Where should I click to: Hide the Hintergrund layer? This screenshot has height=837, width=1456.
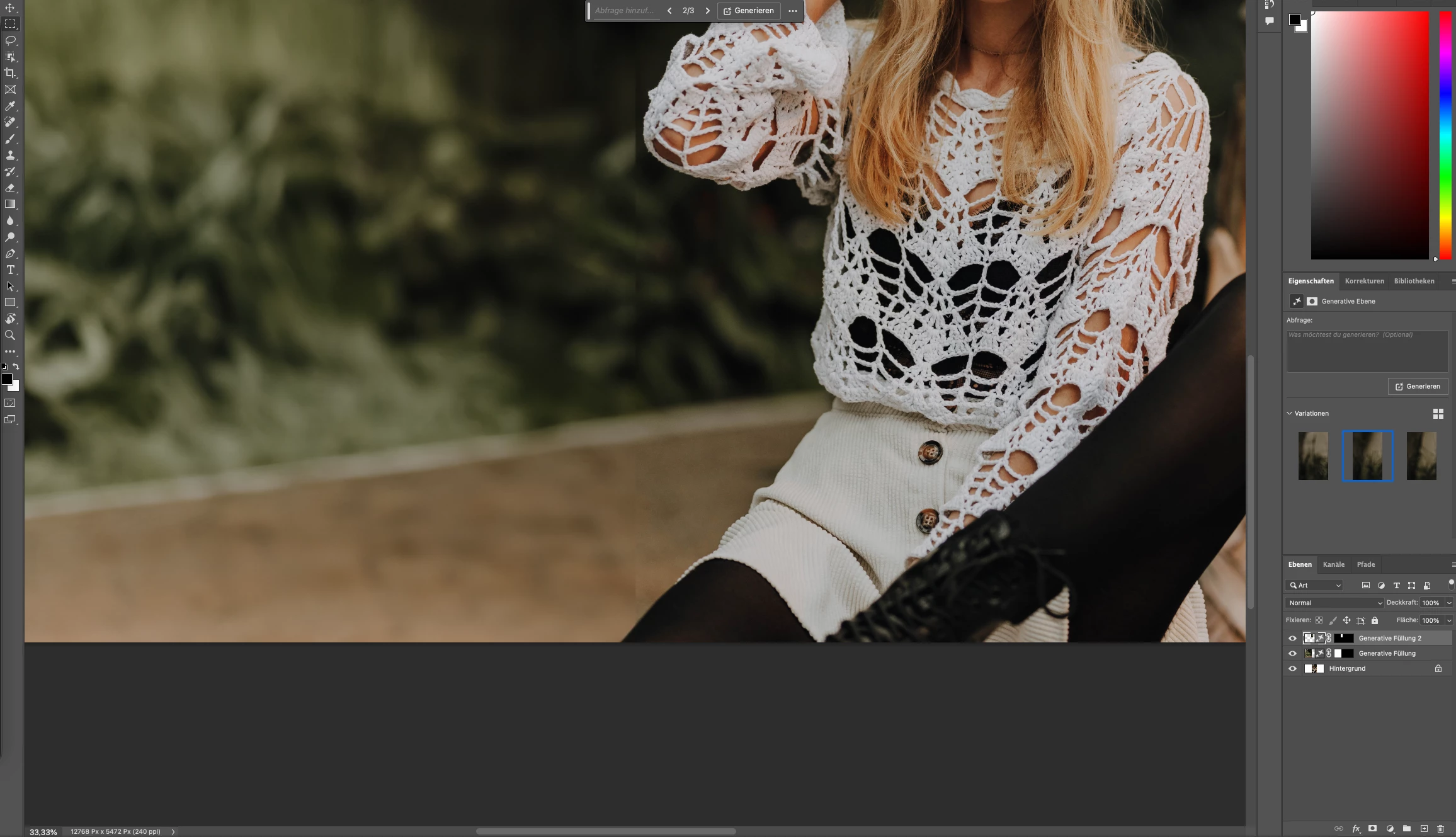1292,669
